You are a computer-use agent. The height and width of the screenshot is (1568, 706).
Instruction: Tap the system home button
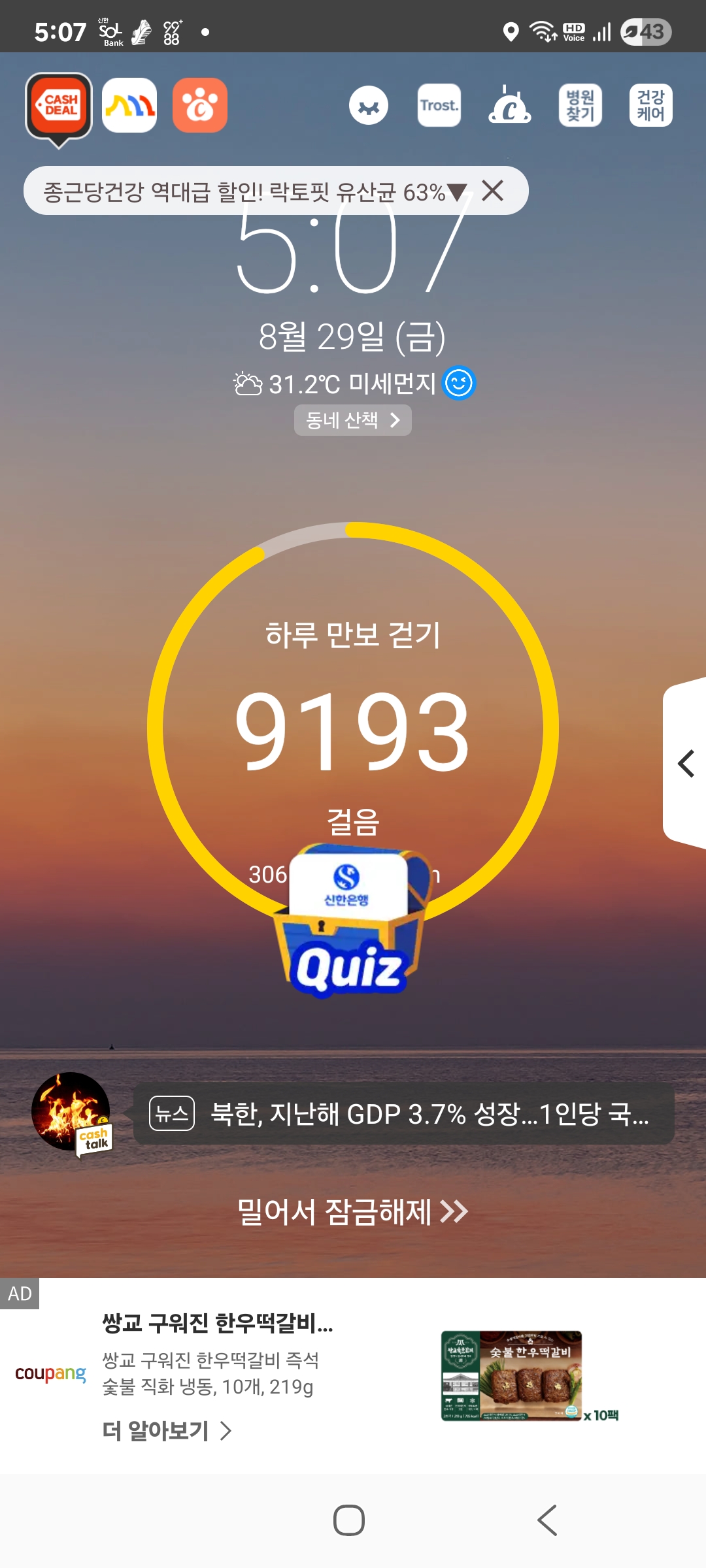349,1520
